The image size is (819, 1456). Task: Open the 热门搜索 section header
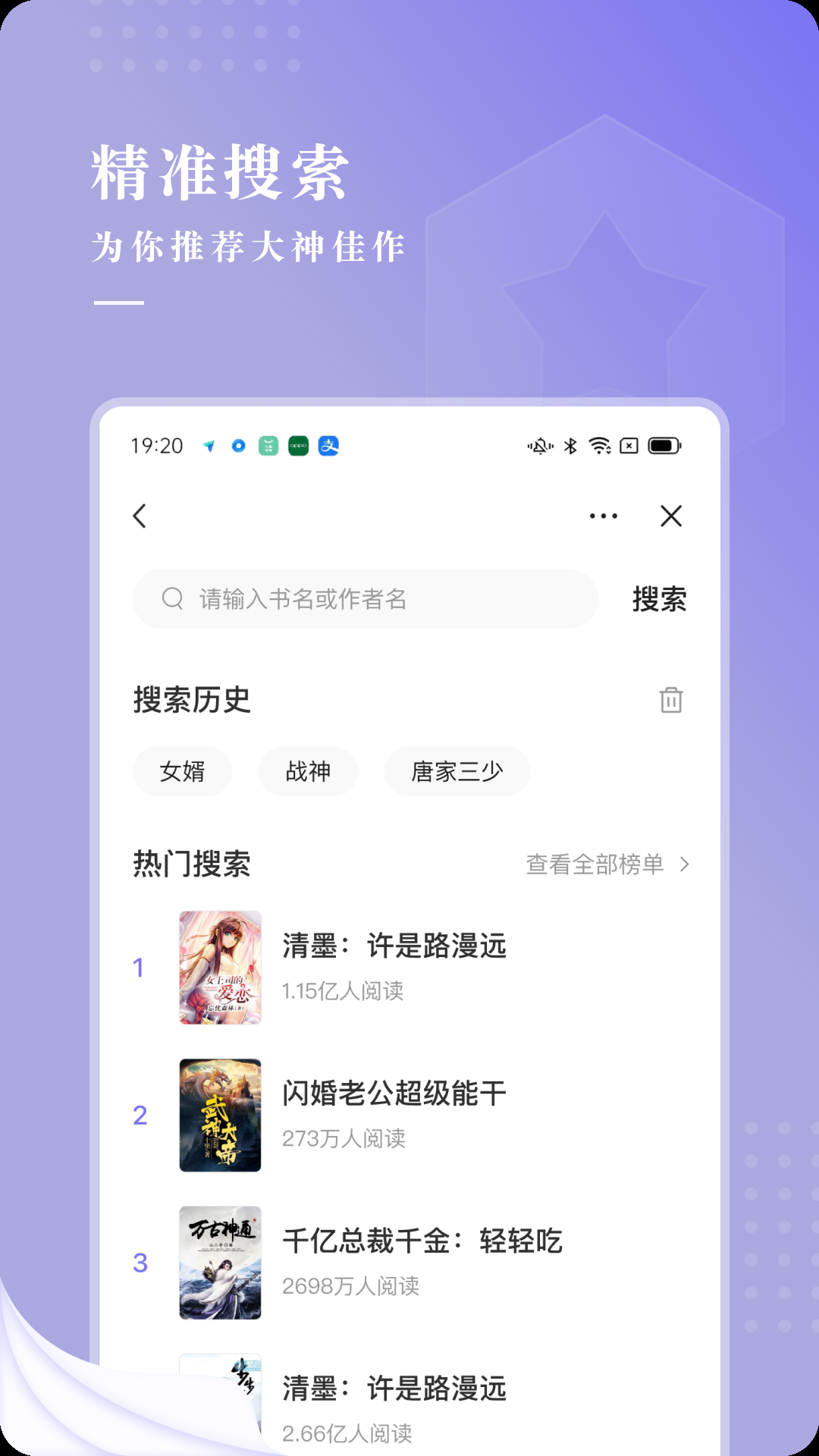click(192, 864)
